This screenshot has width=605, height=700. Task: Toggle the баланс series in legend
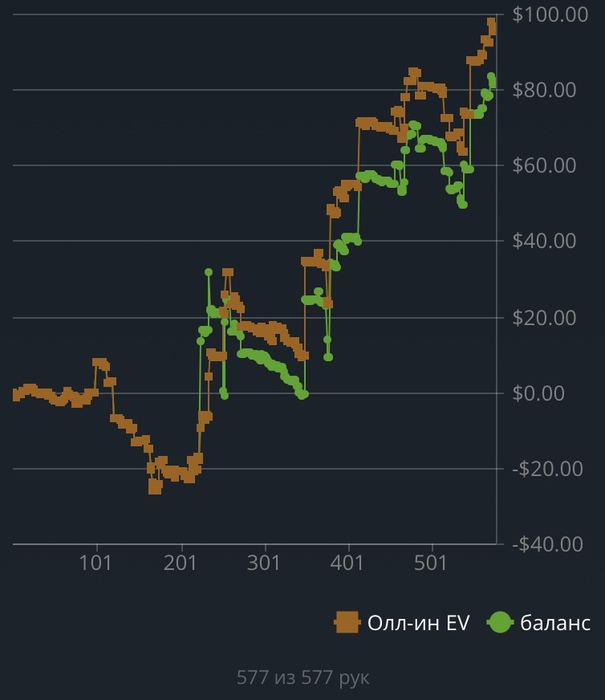click(x=540, y=622)
